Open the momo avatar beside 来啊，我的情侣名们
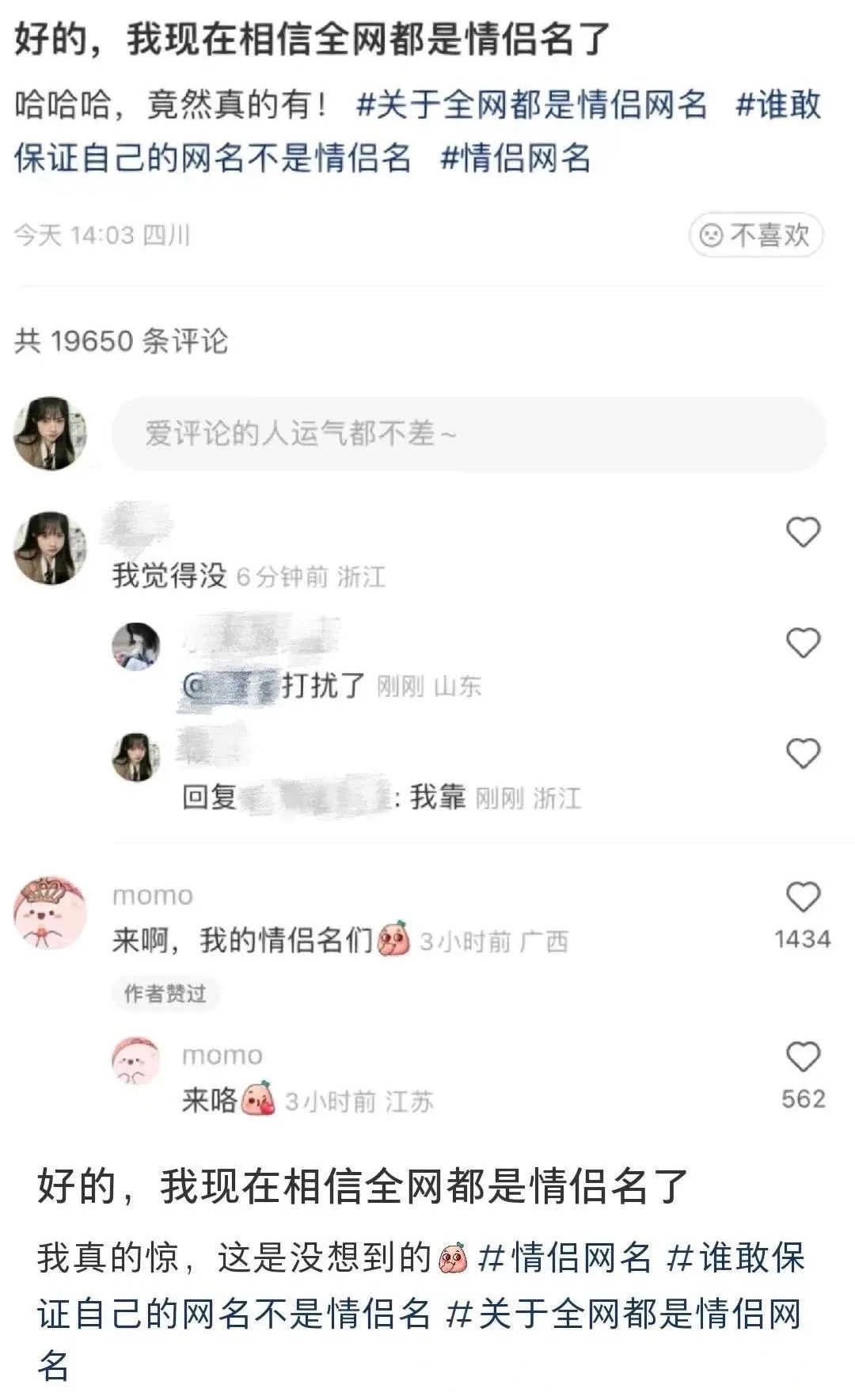This screenshot has height=1400, width=855. click(51, 912)
